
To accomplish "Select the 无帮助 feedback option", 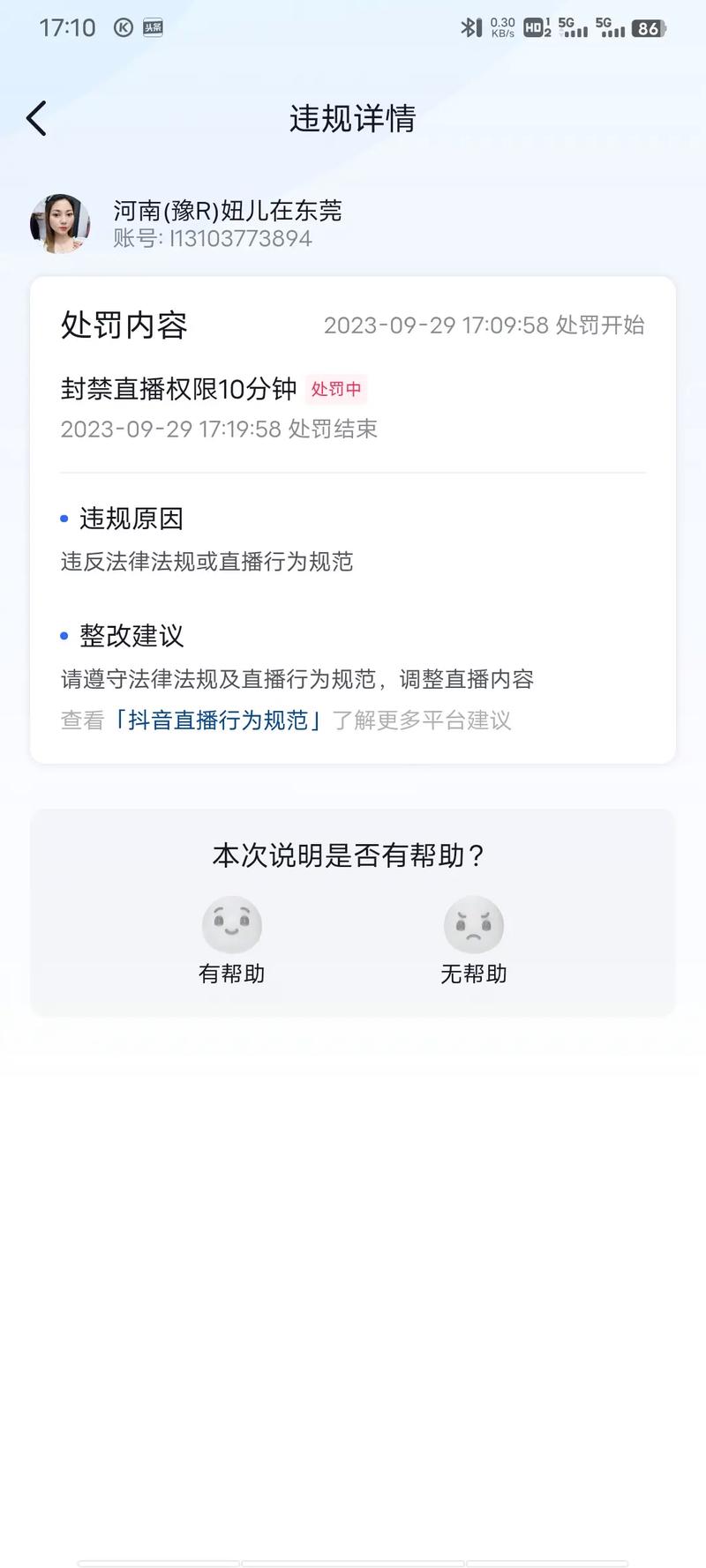I will pyautogui.click(x=473, y=974).
